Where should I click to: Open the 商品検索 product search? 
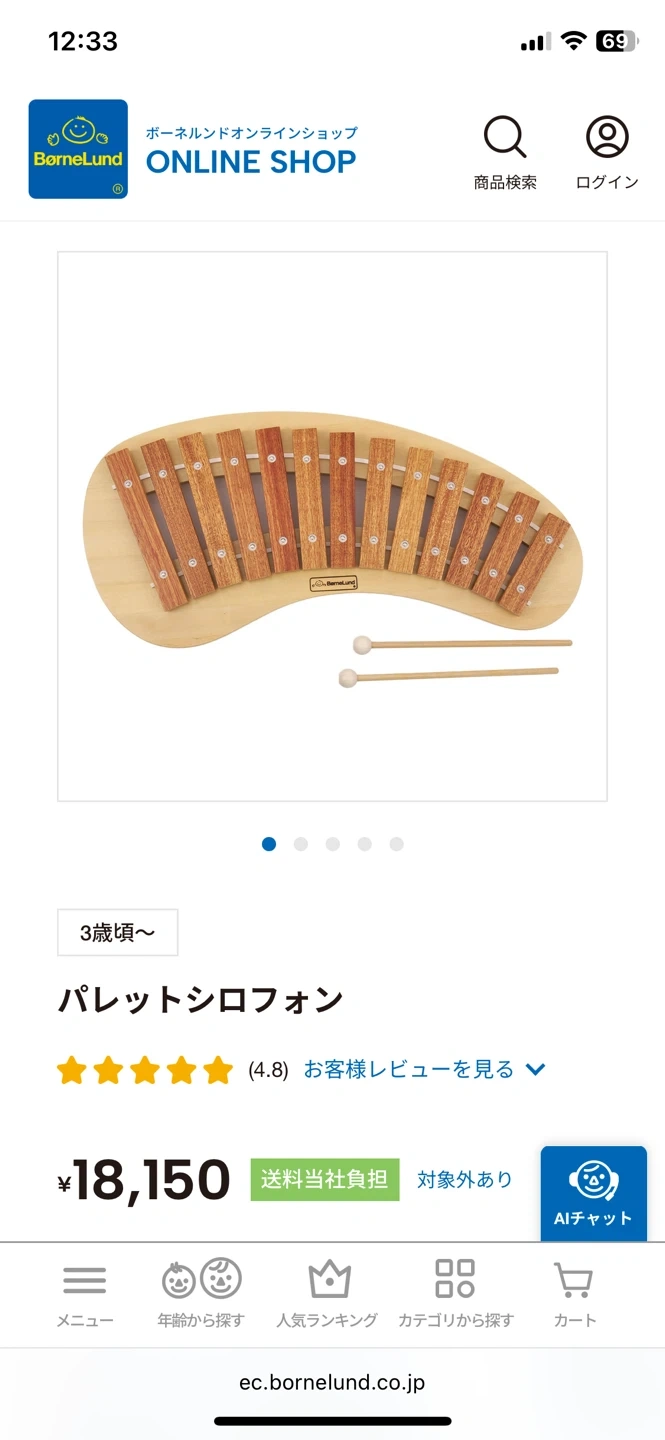505,152
